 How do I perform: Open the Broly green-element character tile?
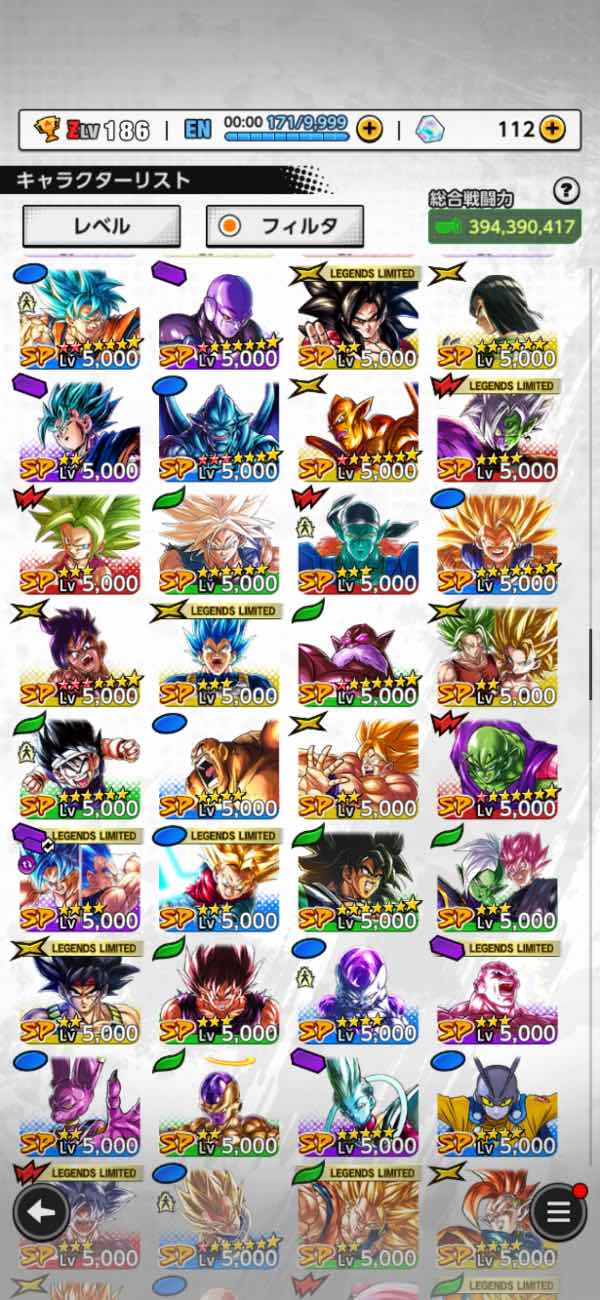(x=358, y=882)
